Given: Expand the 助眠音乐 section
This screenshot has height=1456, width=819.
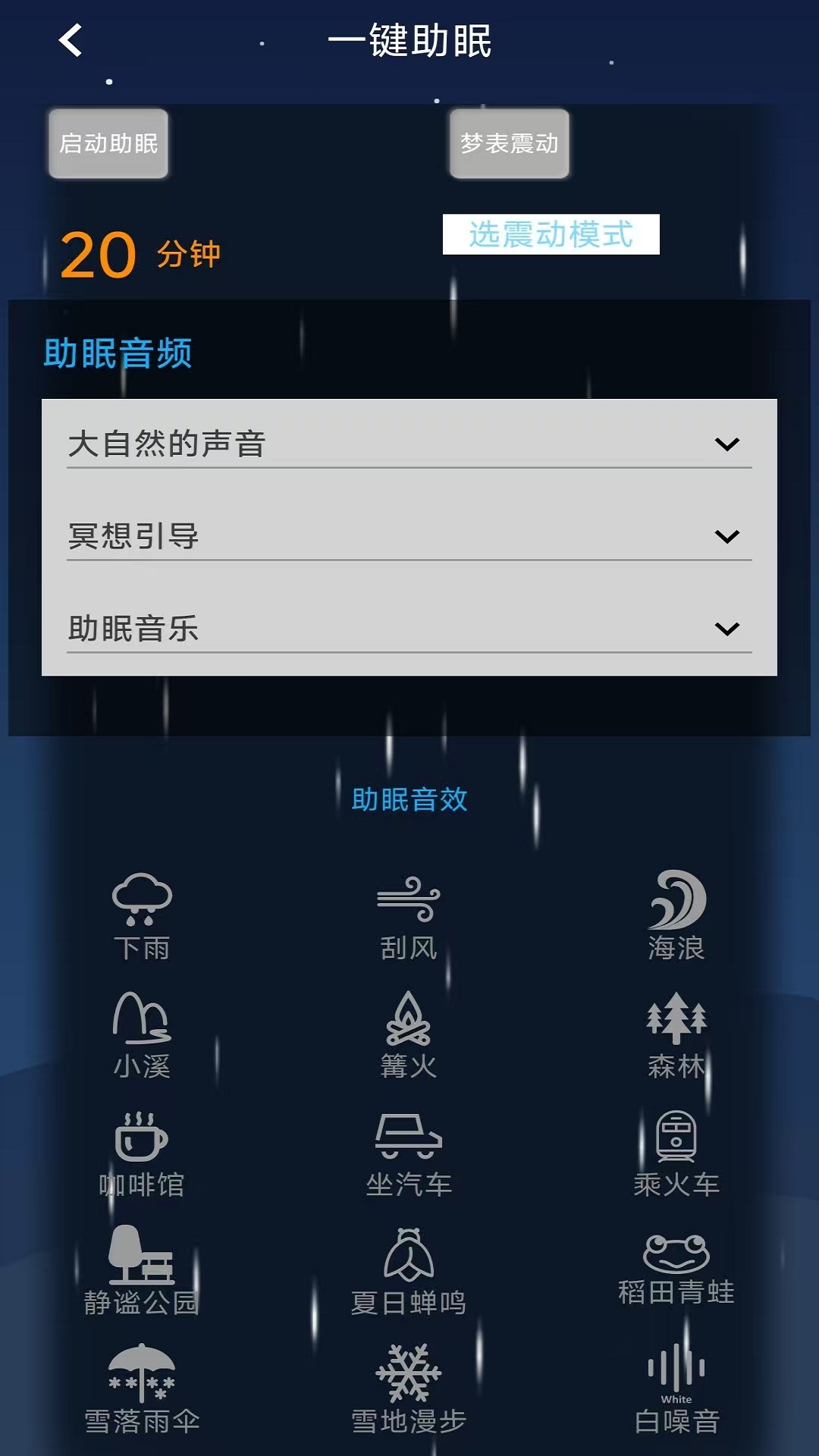Looking at the screenshot, I should point(409,629).
